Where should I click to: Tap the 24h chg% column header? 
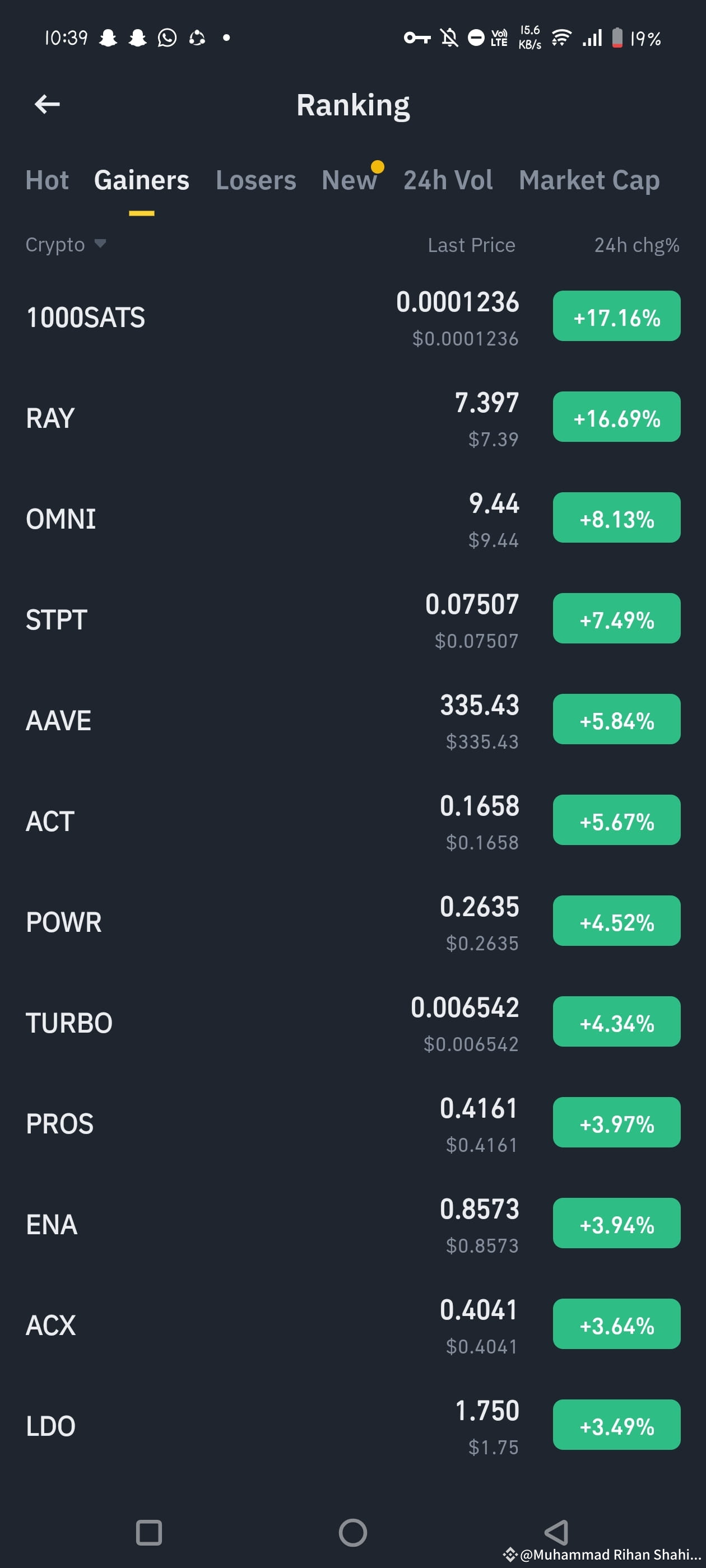coord(637,244)
